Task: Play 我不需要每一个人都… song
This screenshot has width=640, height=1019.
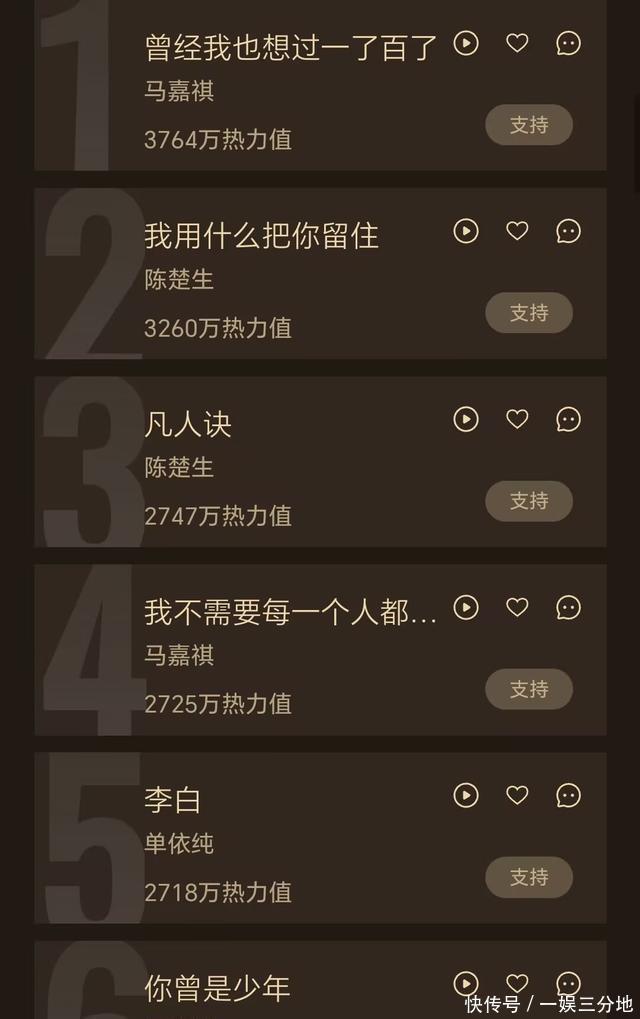Action: tap(466, 607)
